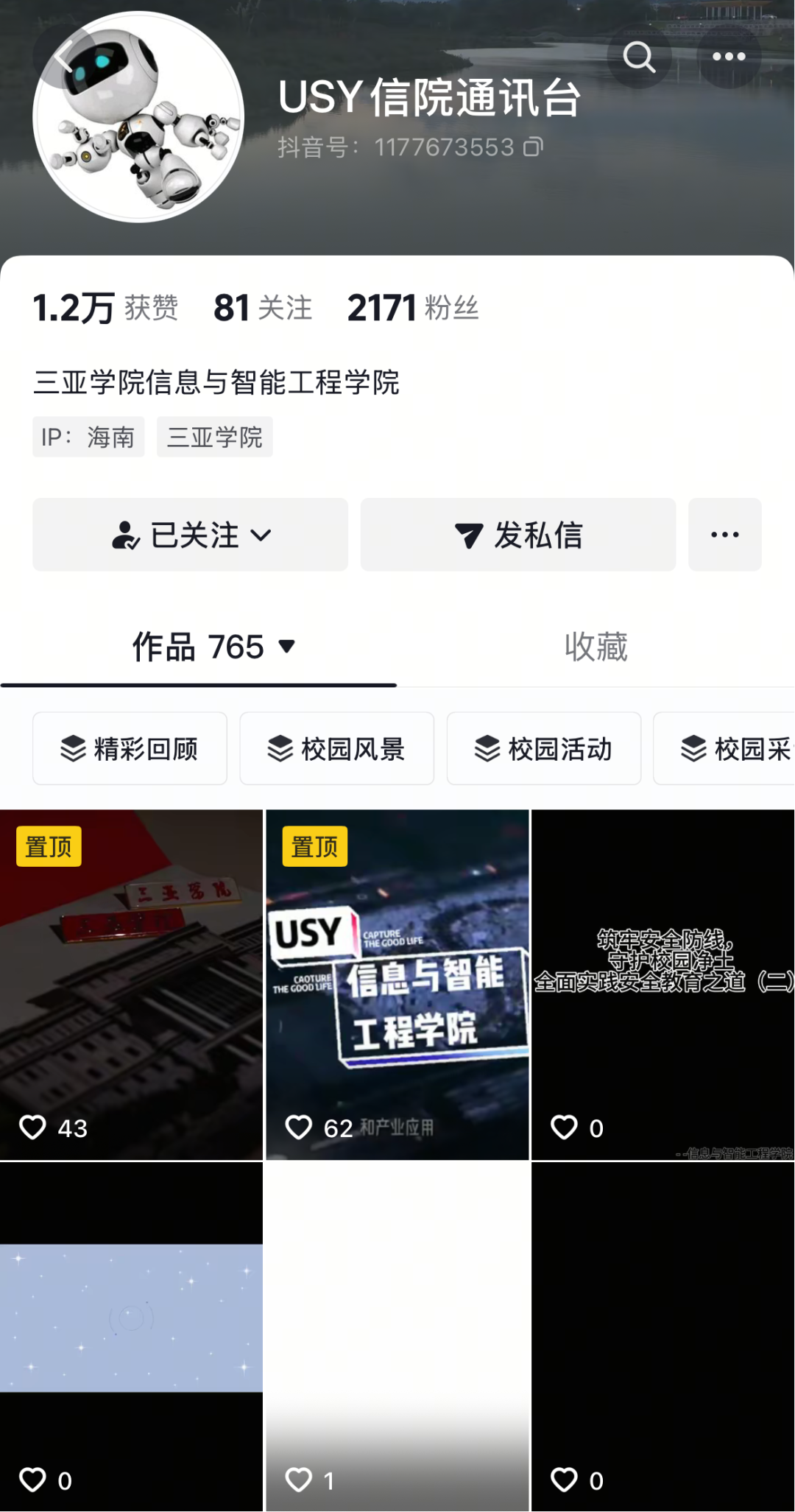Send a private message via 发私信
Image resolution: width=795 pixels, height=1512 pixels.
(x=518, y=535)
